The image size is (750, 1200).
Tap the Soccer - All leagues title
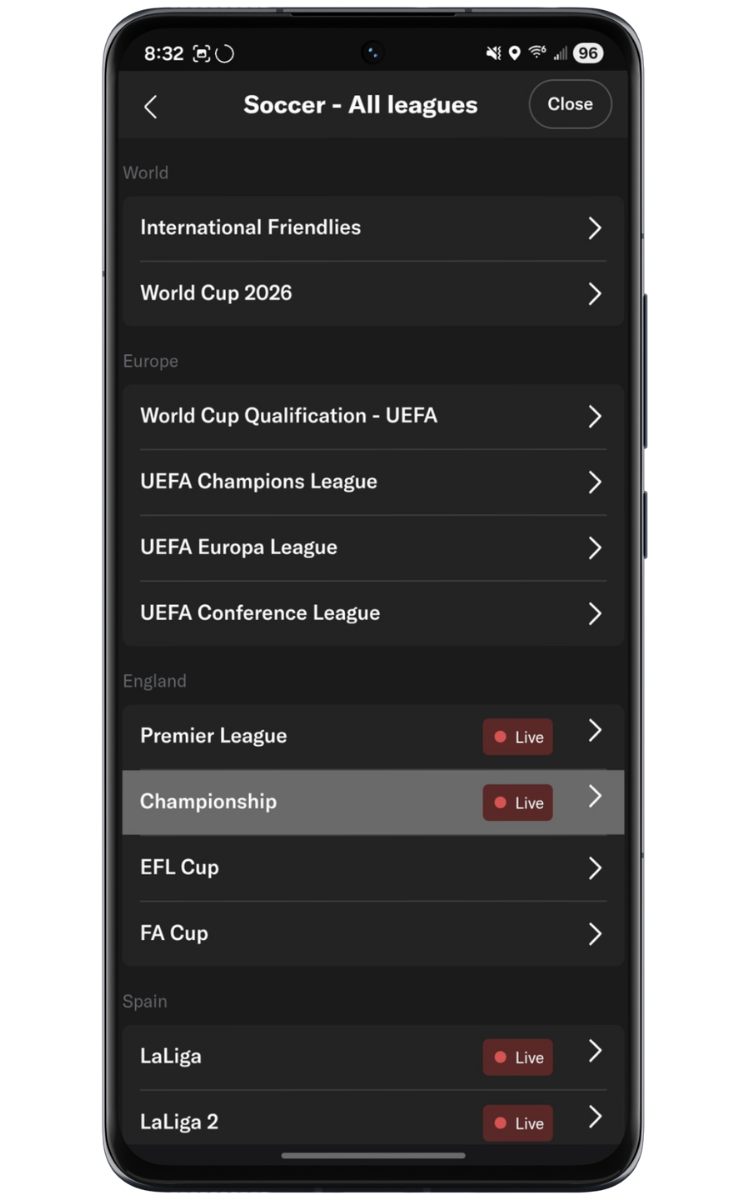click(x=361, y=104)
